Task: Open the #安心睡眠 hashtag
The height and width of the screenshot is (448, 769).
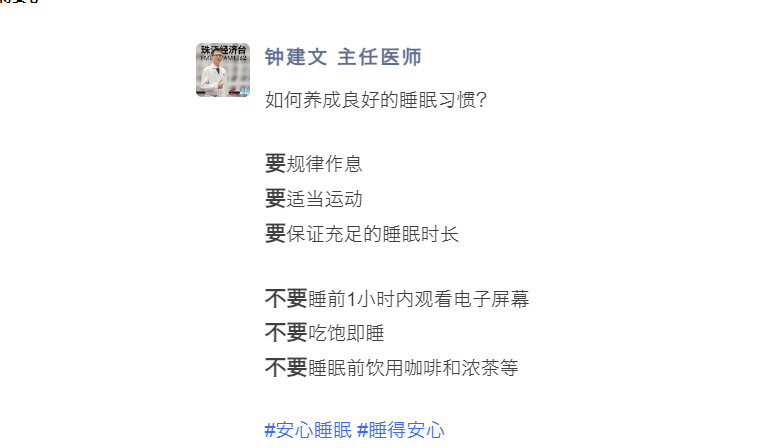Action: point(307,430)
